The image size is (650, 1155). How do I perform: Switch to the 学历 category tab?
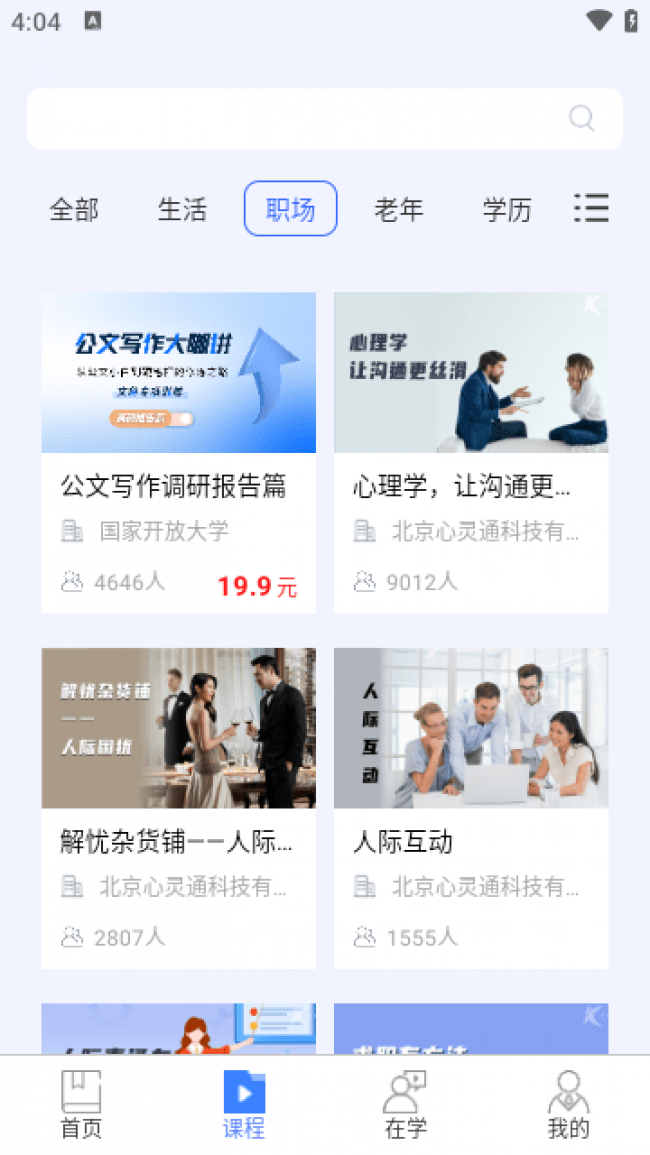[507, 210]
